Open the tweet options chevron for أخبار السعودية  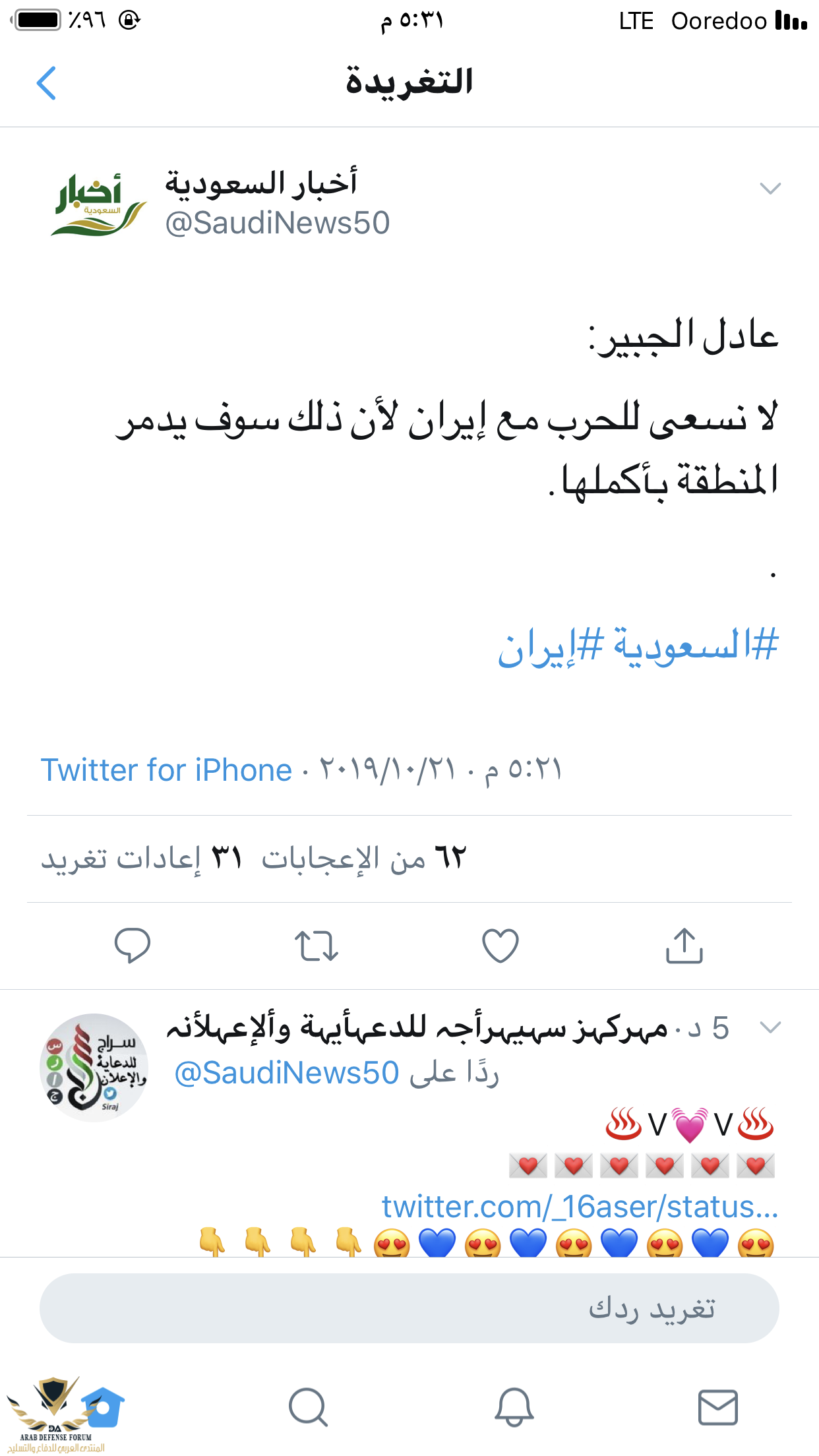click(770, 189)
